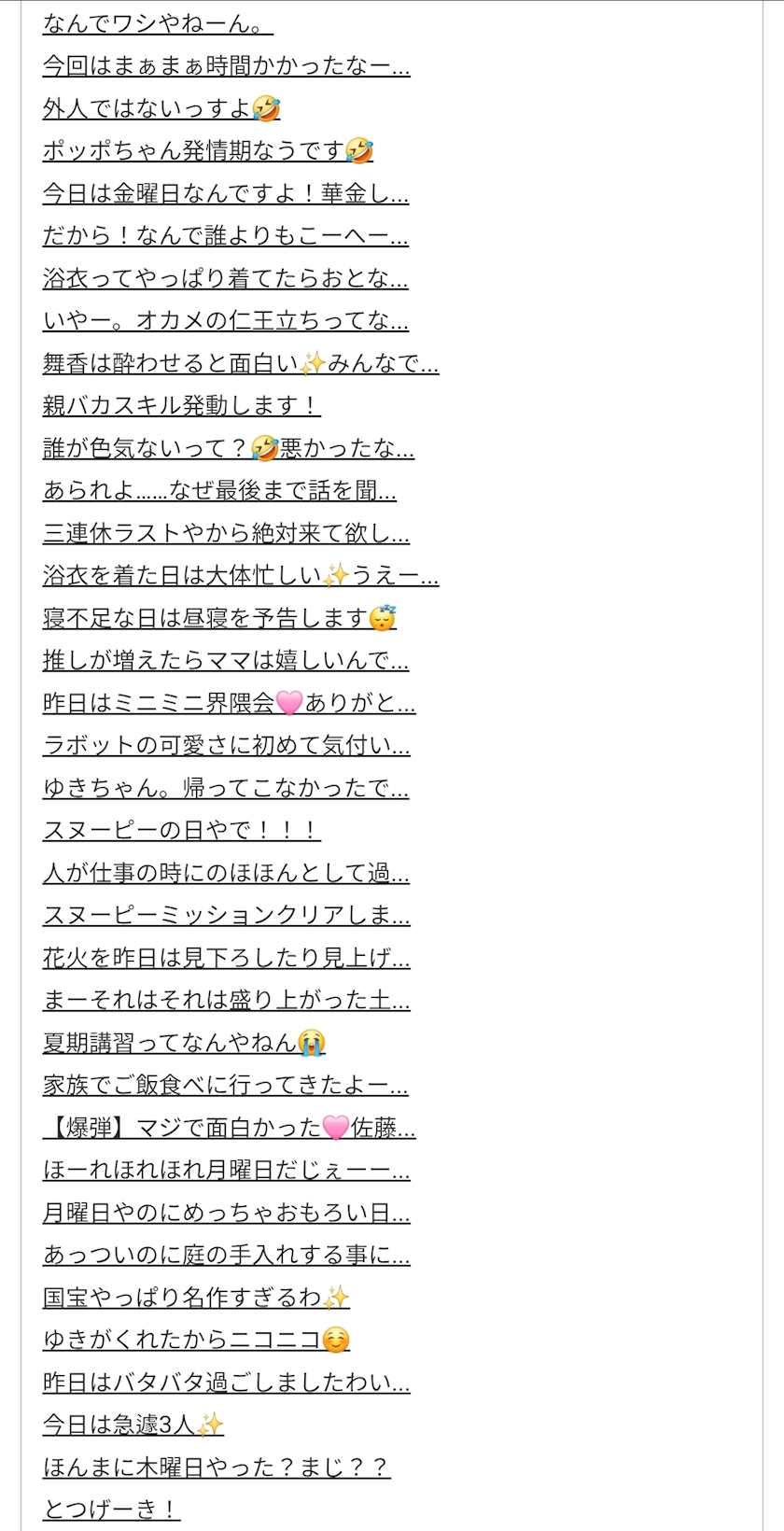This screenshot has width=784, height=1531.
Task: Open 【爆弾】マジで面白かった post
Action: point(230,1127)
